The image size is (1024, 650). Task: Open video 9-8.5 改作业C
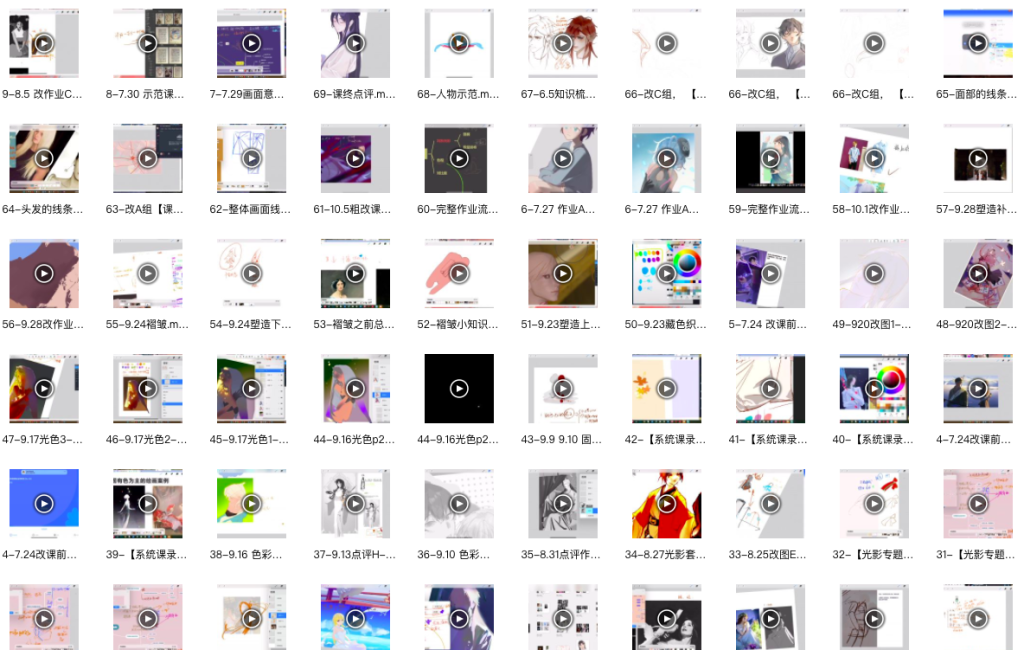click(x=44, y=43)
